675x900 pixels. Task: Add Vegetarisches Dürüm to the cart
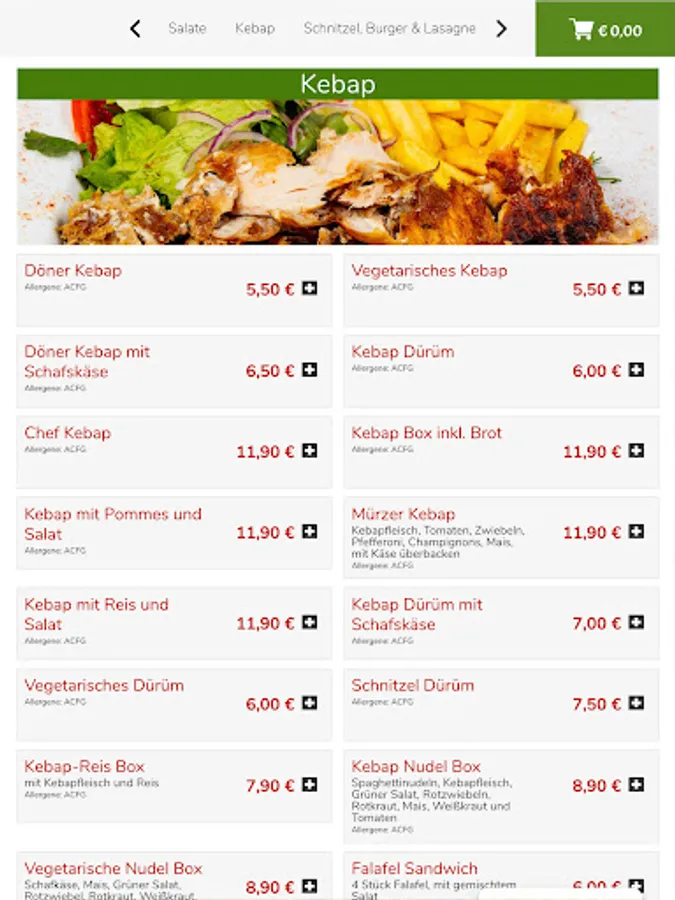point(310,703)
